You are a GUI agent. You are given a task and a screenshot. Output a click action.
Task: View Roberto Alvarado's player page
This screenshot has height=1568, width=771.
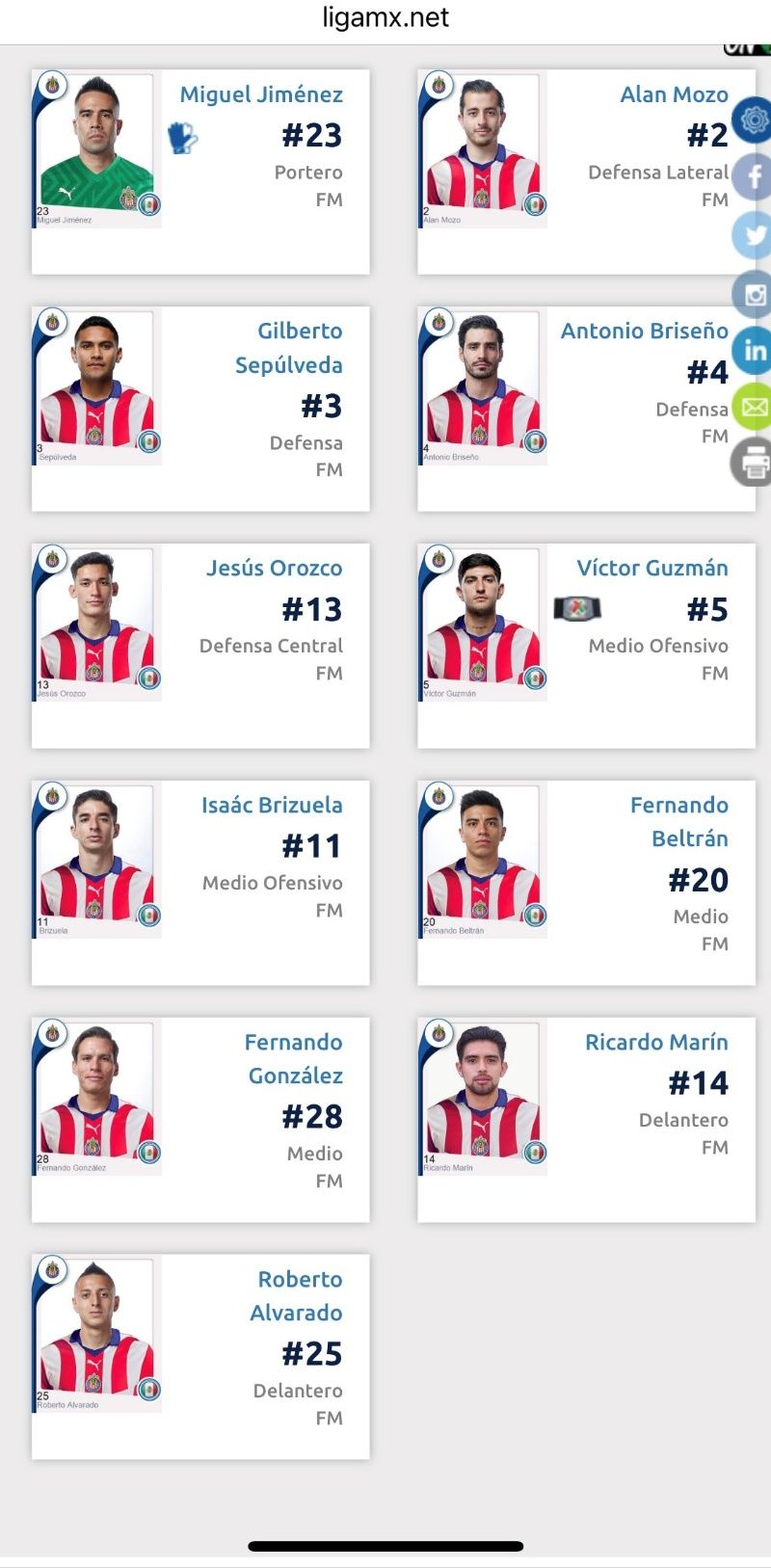point(295,1295)
